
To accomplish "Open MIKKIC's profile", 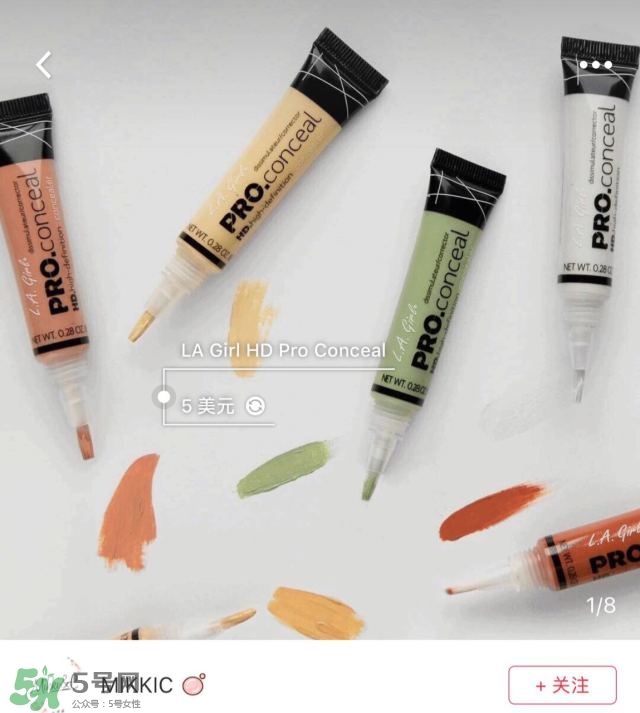I will 135,685.
